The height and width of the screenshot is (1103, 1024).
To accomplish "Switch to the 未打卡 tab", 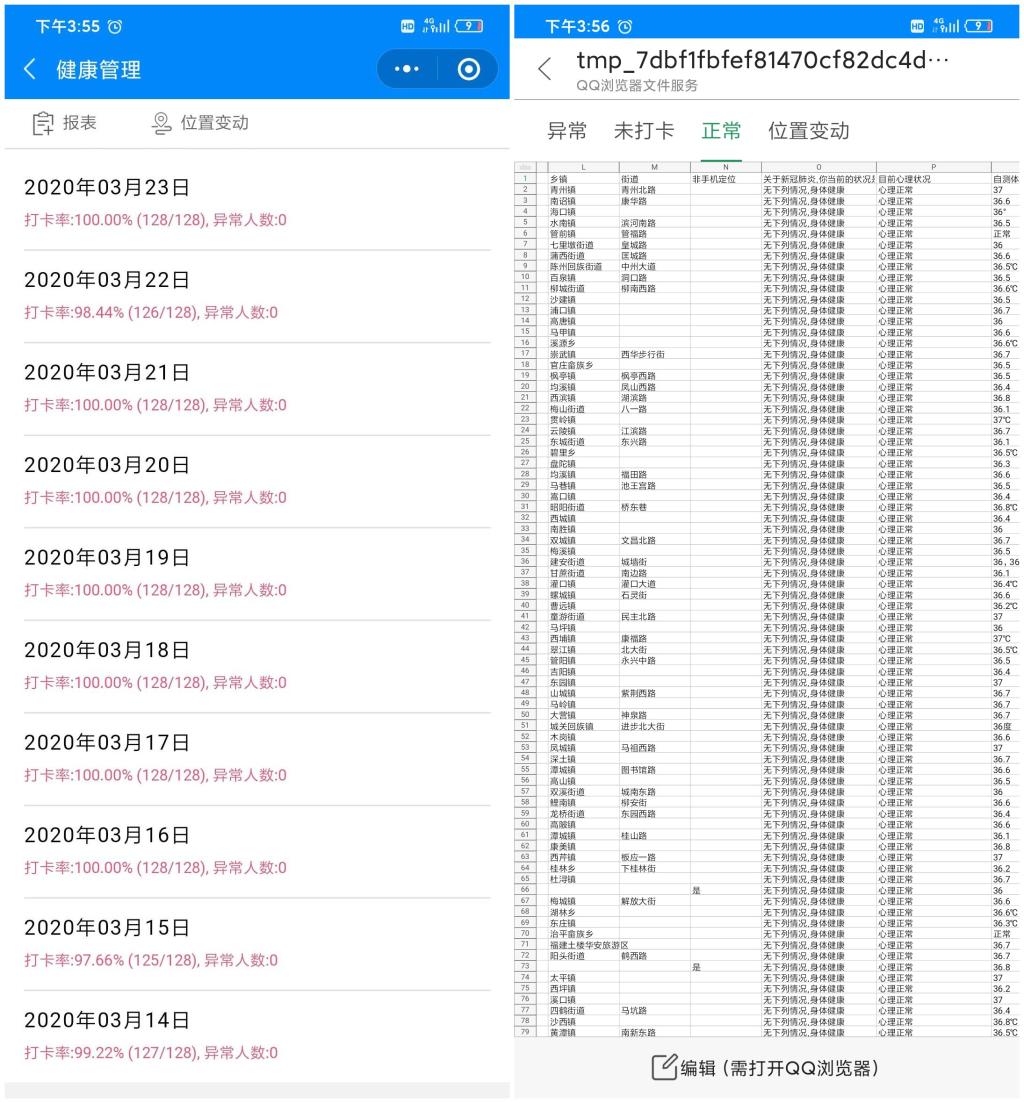I will point(644,131).
